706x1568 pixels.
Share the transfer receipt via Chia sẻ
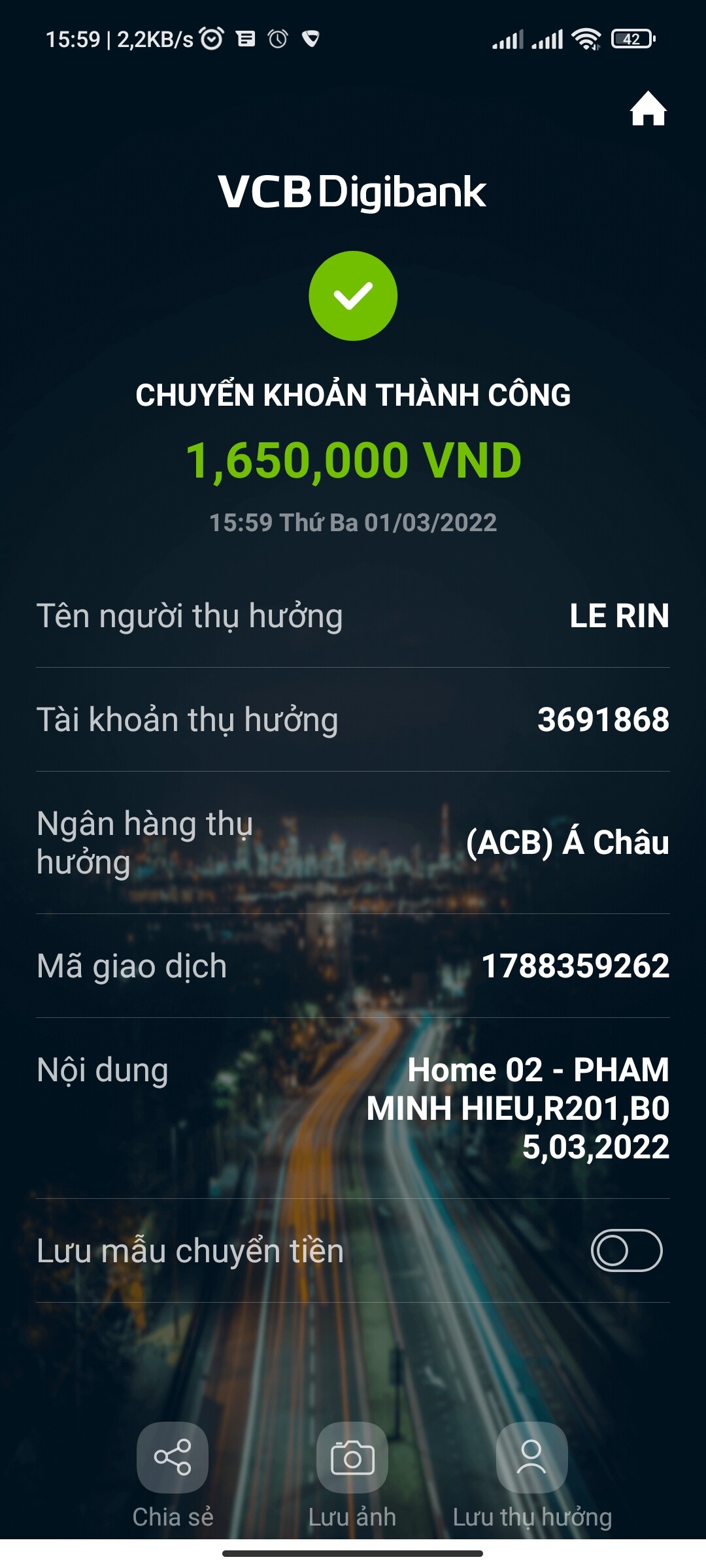(173, 1458)
